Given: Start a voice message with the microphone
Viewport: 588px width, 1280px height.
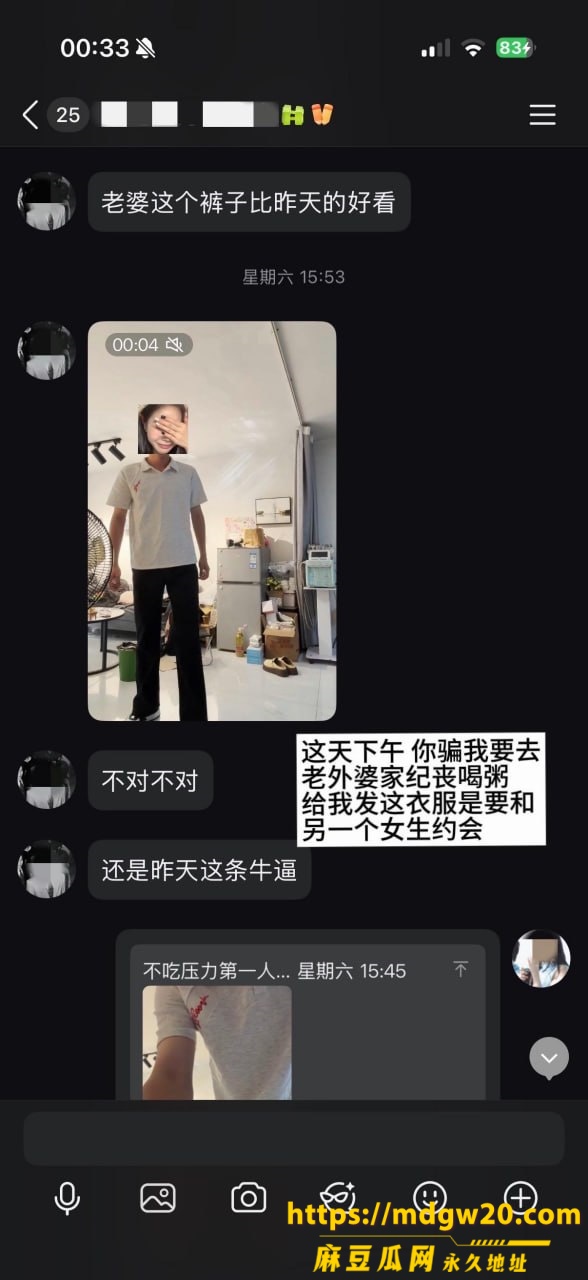Looking at the screenshot, I should pyautogui.click(x=67, y=1198).
